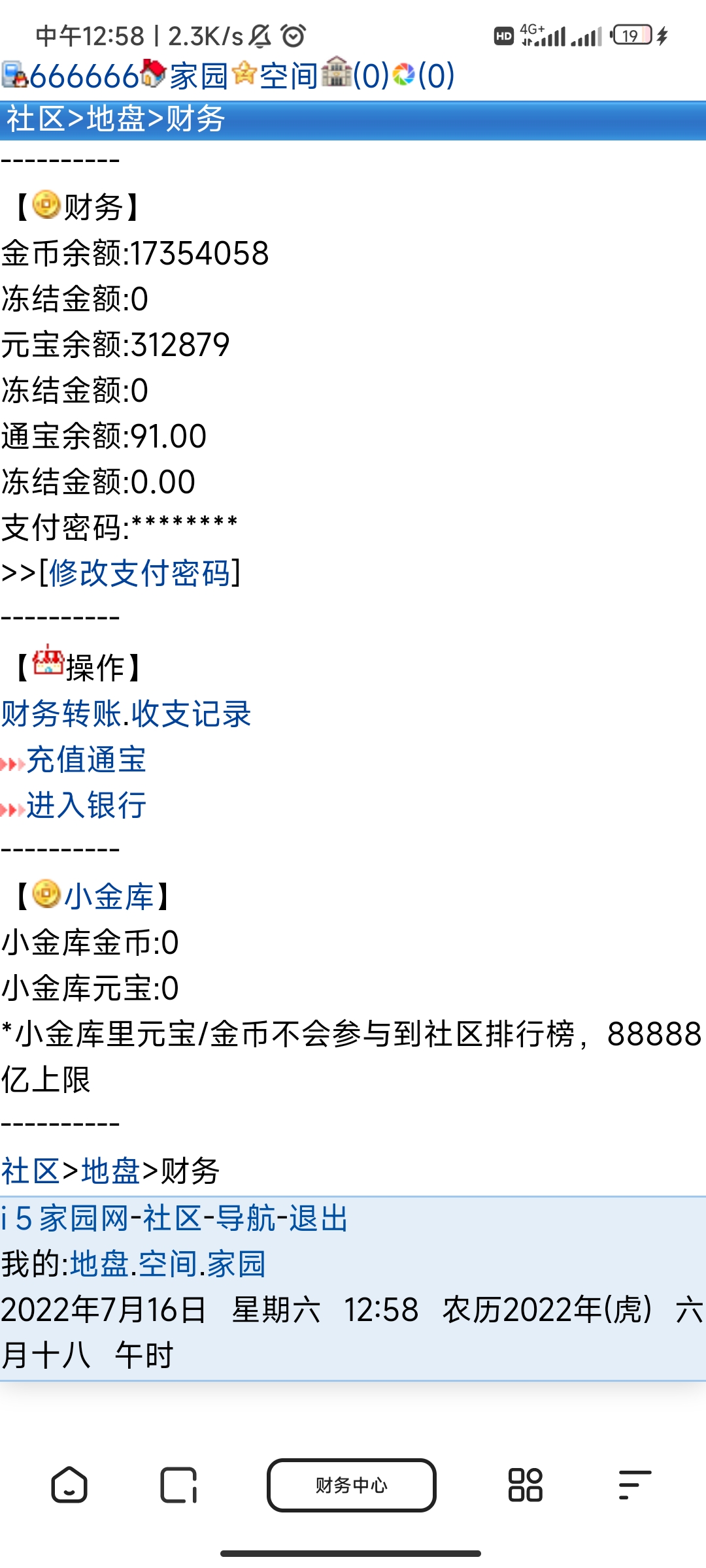
Task: Go to the 家园 link in top bar
Action: (198, 76)
